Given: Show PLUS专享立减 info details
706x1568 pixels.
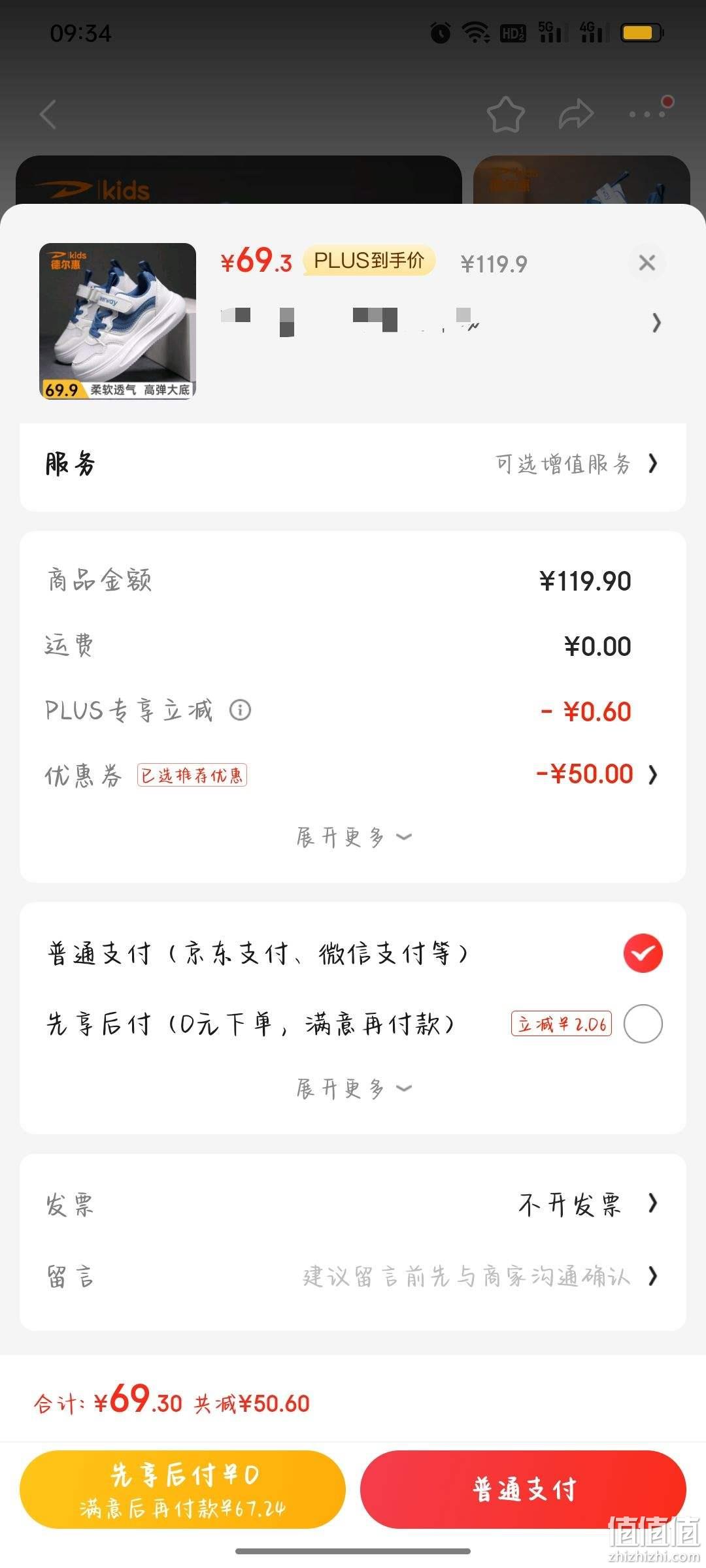Looking at the screenshot, I should pos(240,710).
